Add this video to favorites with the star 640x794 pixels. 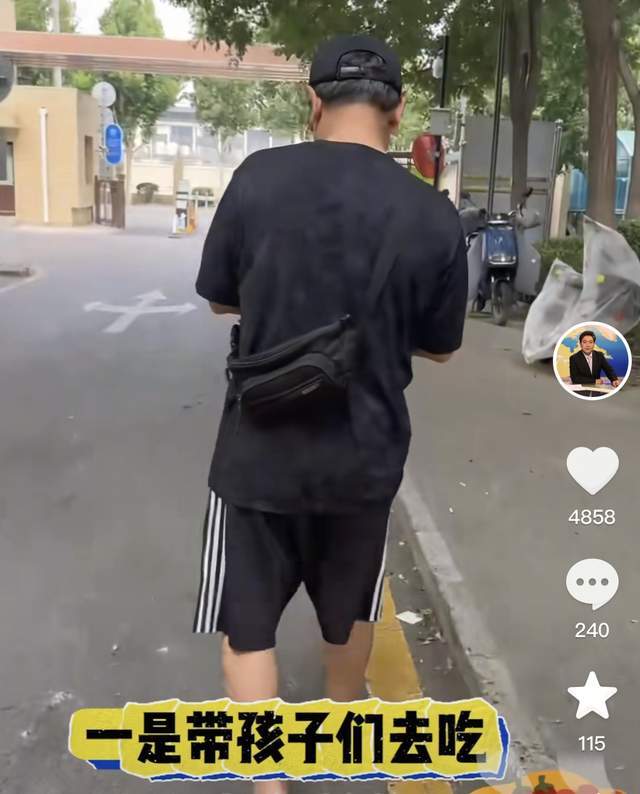click(x=592, y=696)
